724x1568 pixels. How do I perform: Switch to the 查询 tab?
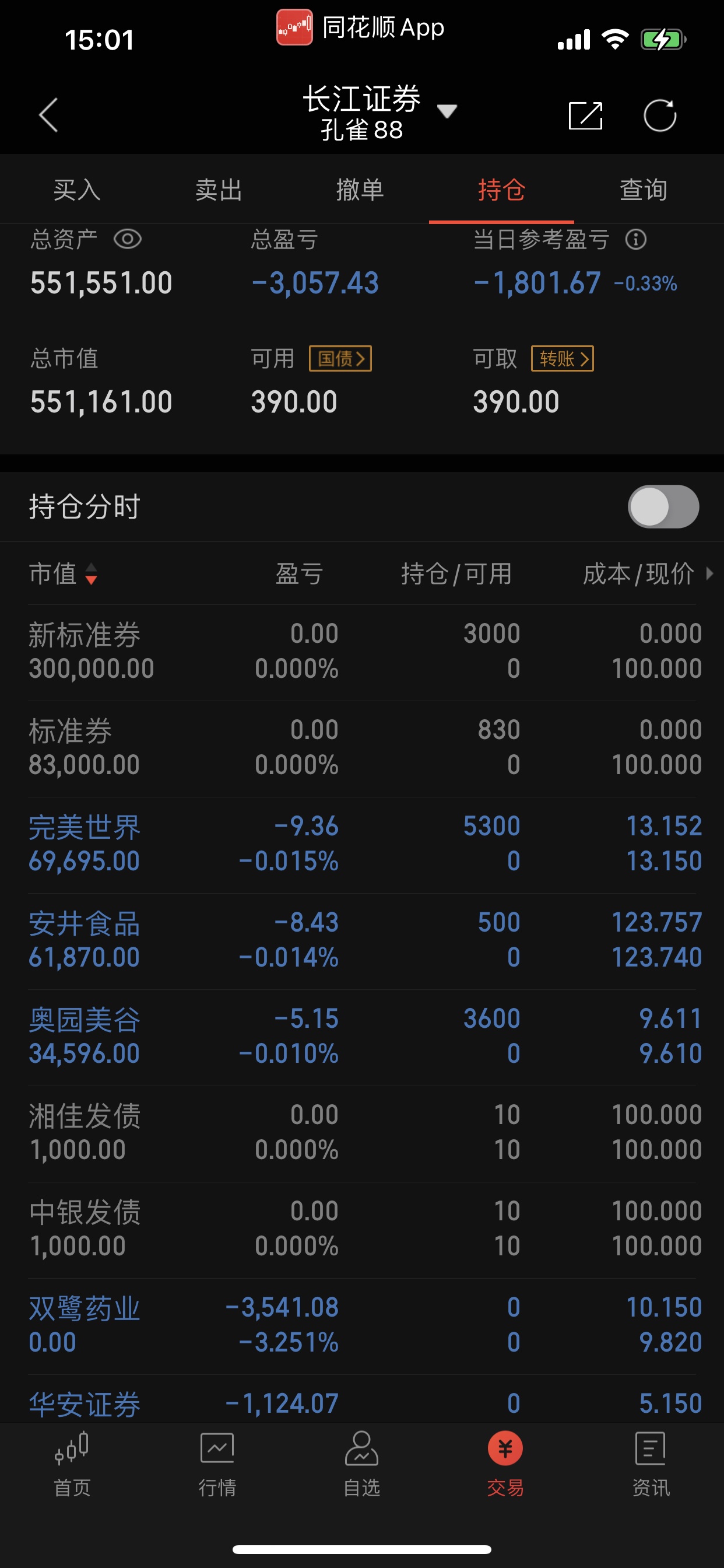[643, 190]
